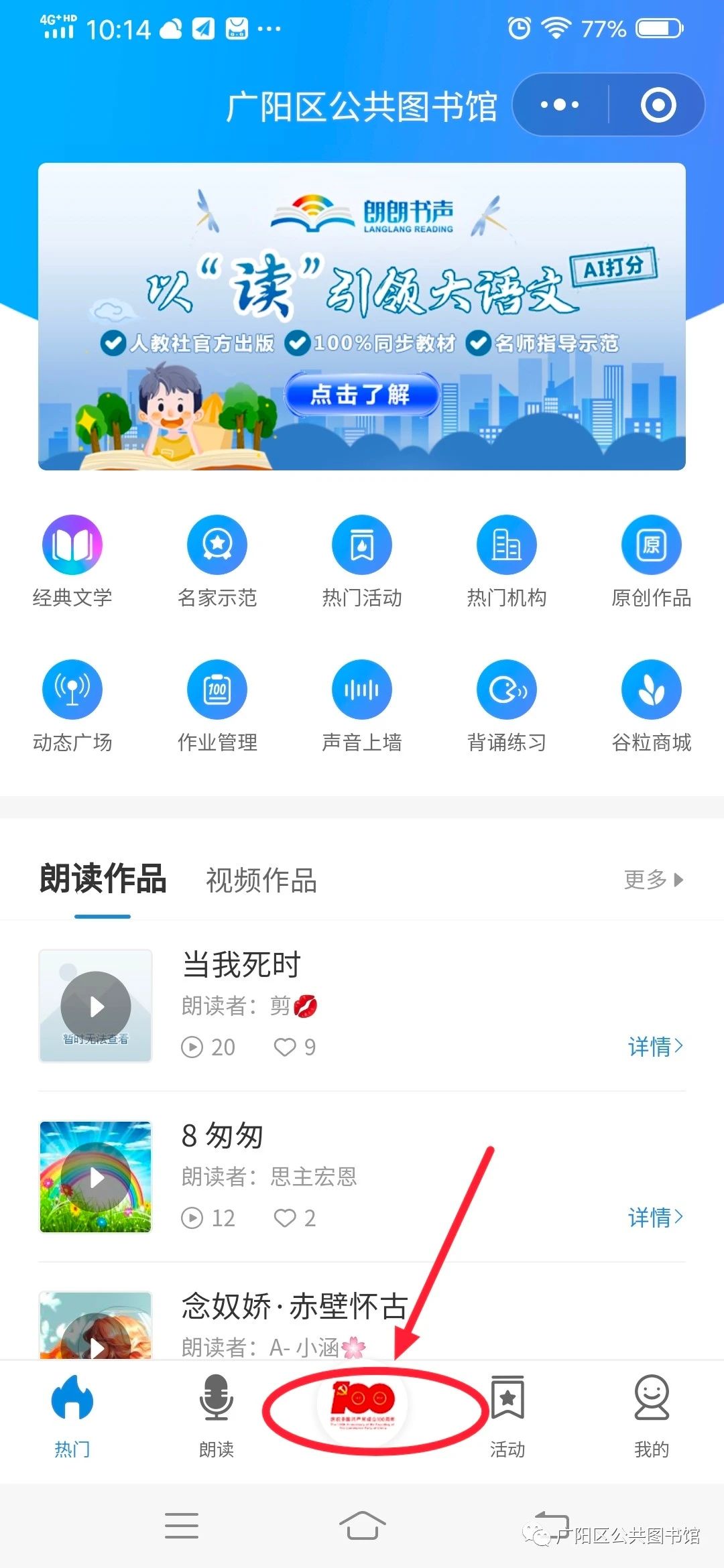
Task: View 详情 for 8 匆匆
Action: point(655,1217)
